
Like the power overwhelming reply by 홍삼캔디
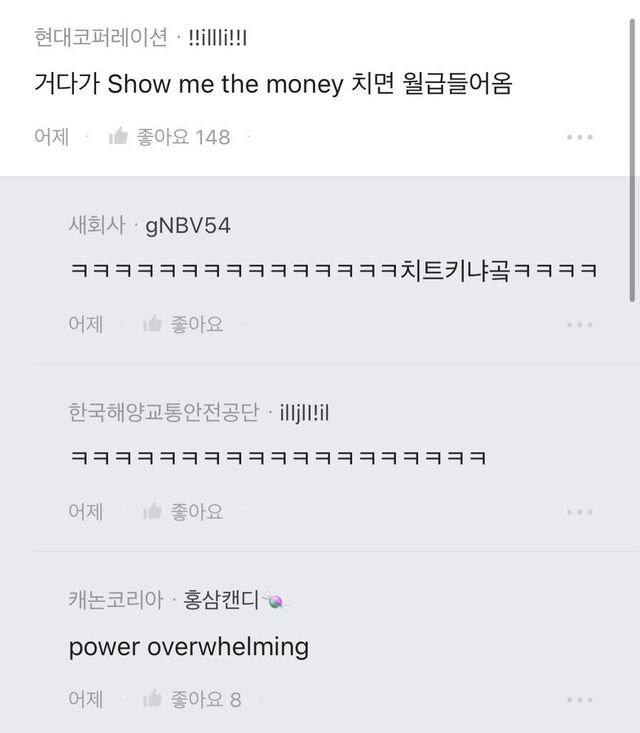(153, 699)
